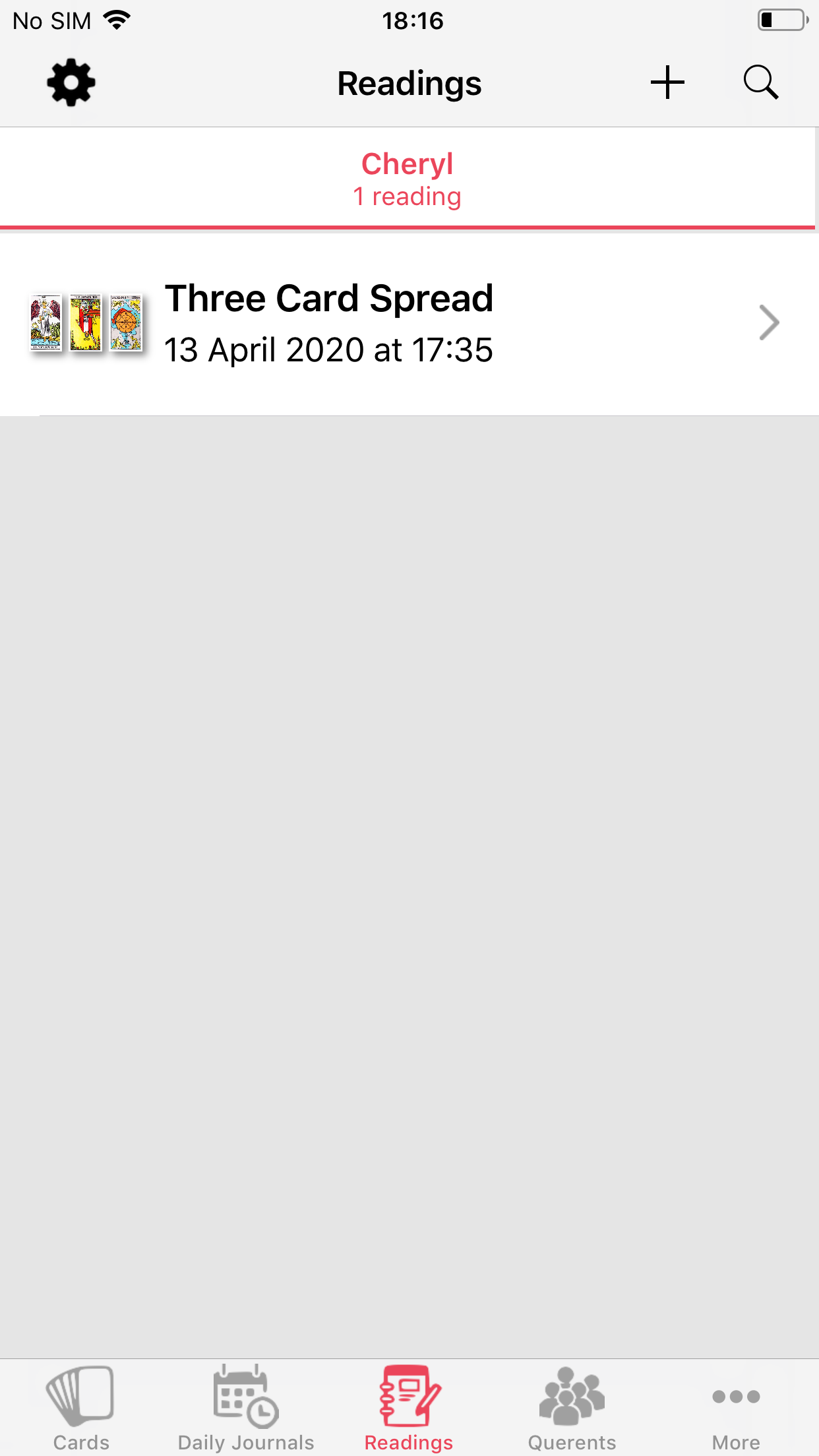Switch to the Daily Journals tab
Viewport: 819px width, 1456px height.
point(246,1409)
